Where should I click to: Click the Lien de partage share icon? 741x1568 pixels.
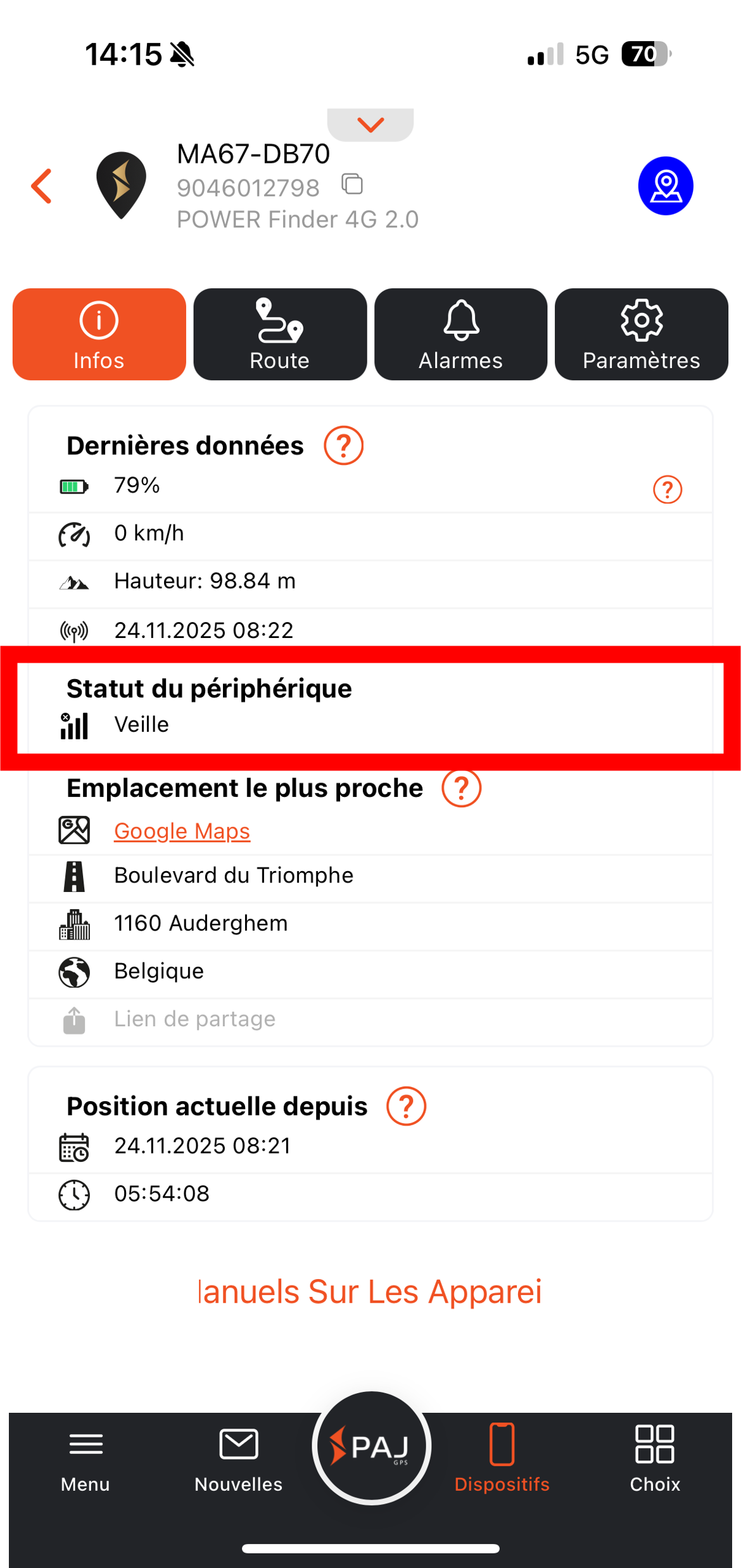coord(73,1018)
